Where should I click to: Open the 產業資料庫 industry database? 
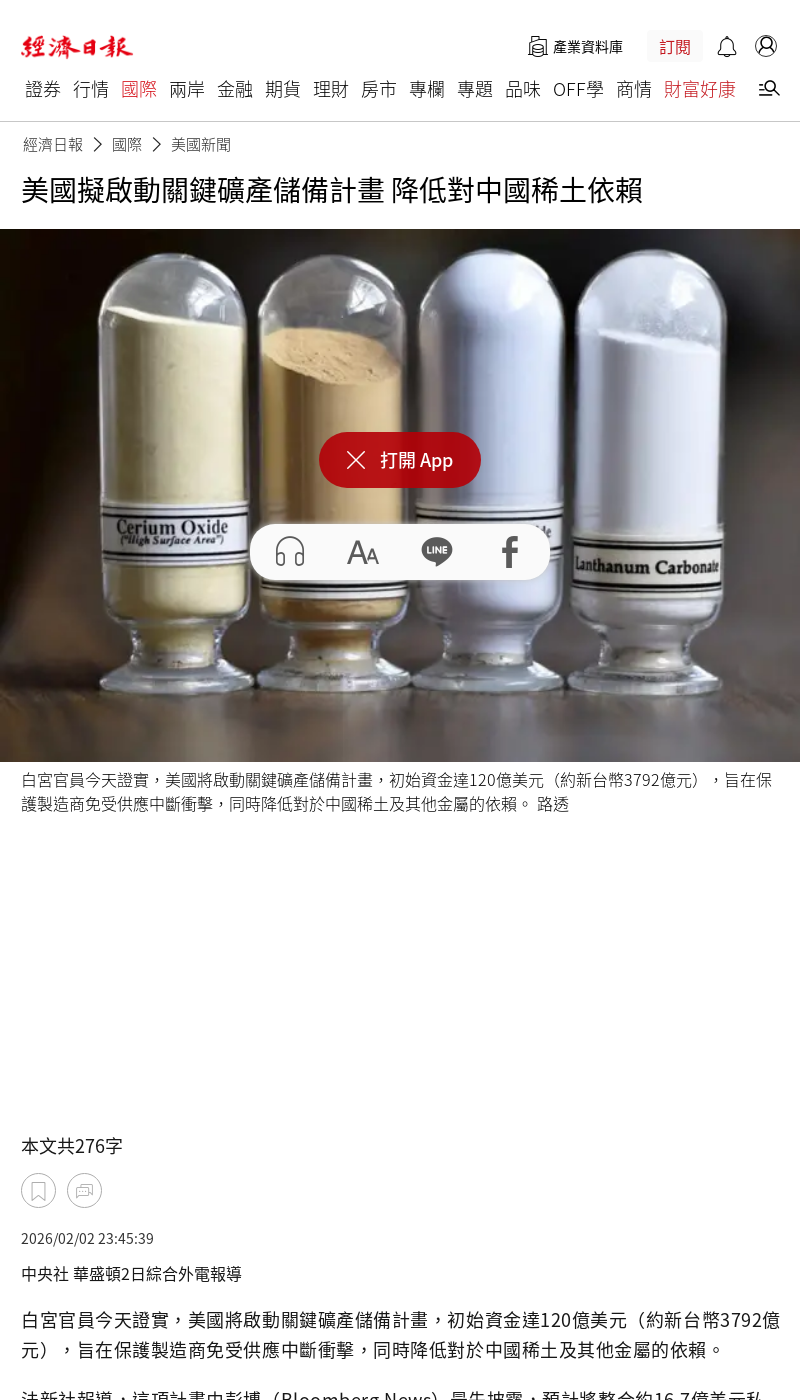pos(575,47)
